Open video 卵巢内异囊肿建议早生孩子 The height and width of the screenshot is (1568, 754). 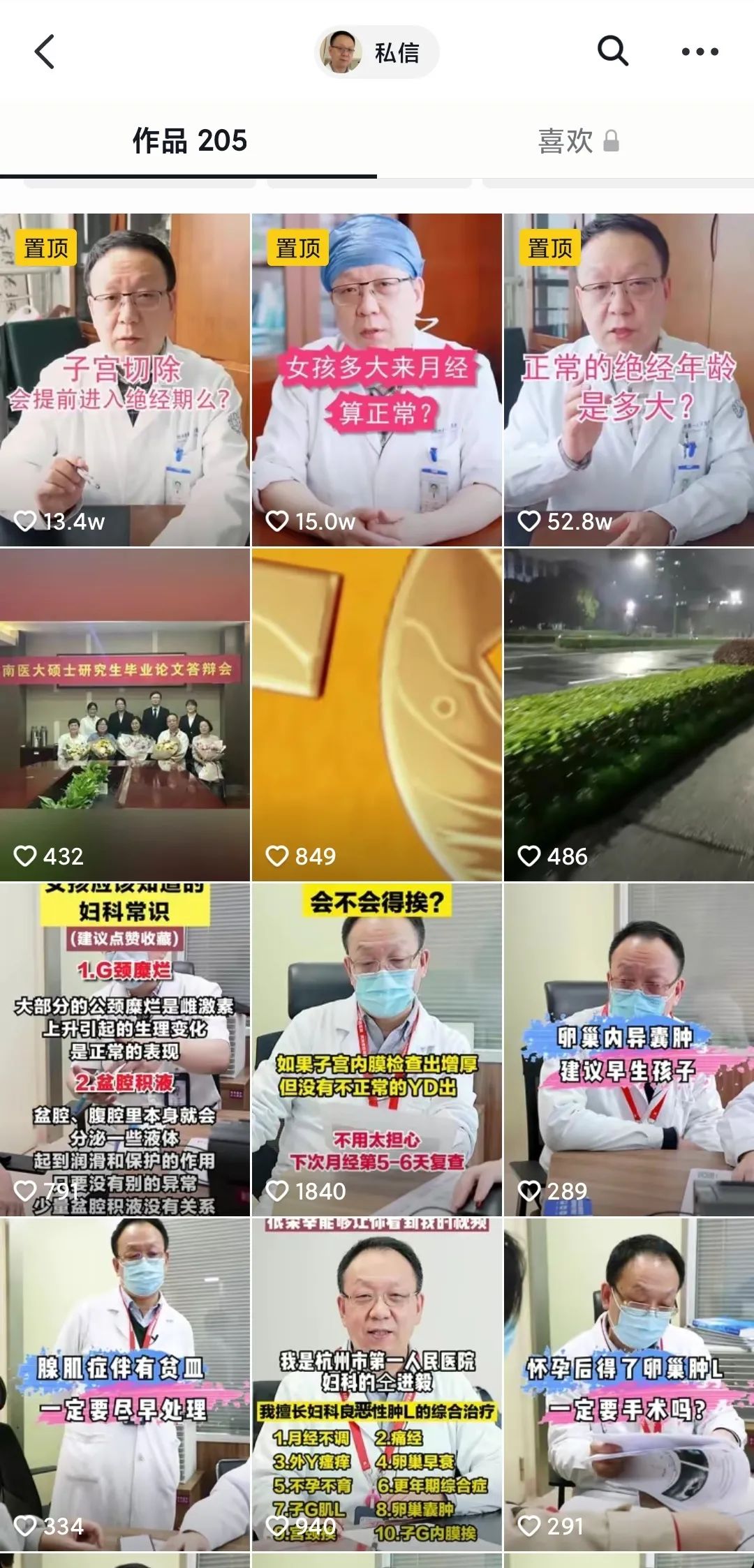coord(629,1050)
